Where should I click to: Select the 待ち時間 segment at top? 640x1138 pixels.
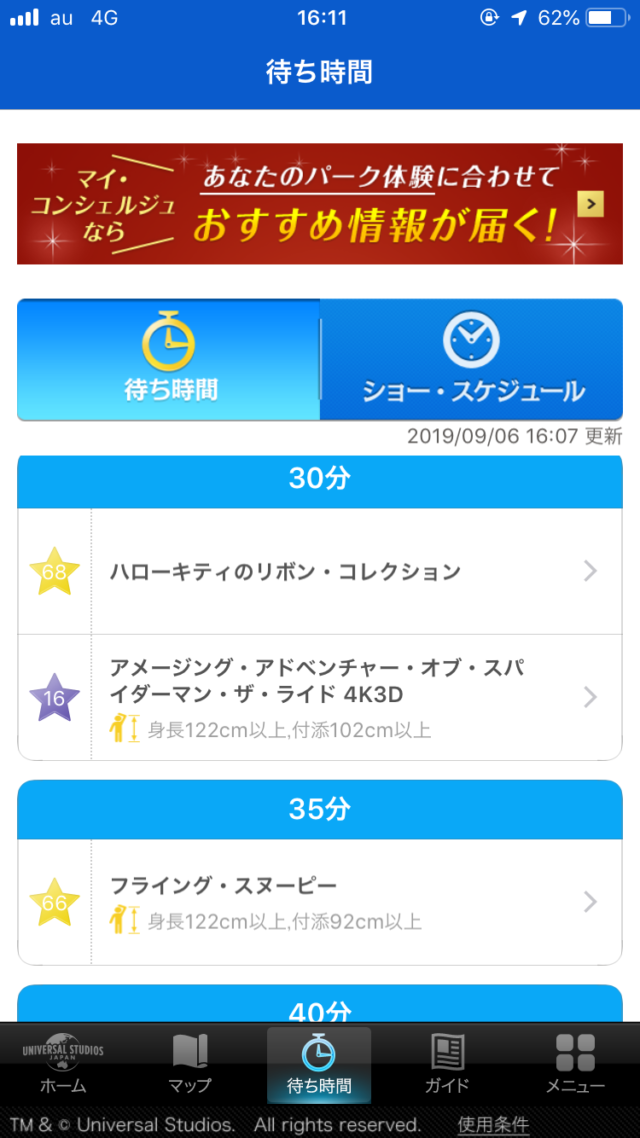(x=168, y=359)
